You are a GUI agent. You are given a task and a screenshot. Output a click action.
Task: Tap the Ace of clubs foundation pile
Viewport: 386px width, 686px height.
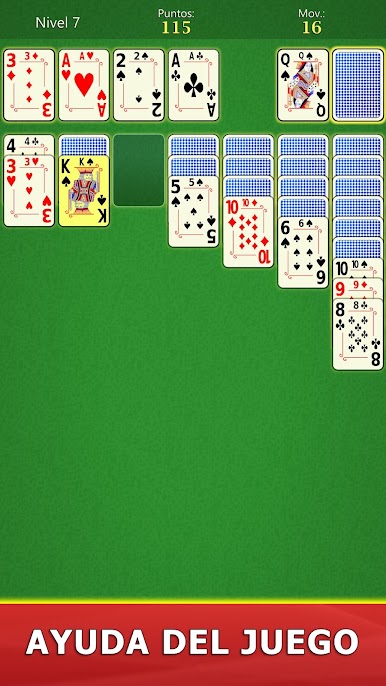(193, 85)
